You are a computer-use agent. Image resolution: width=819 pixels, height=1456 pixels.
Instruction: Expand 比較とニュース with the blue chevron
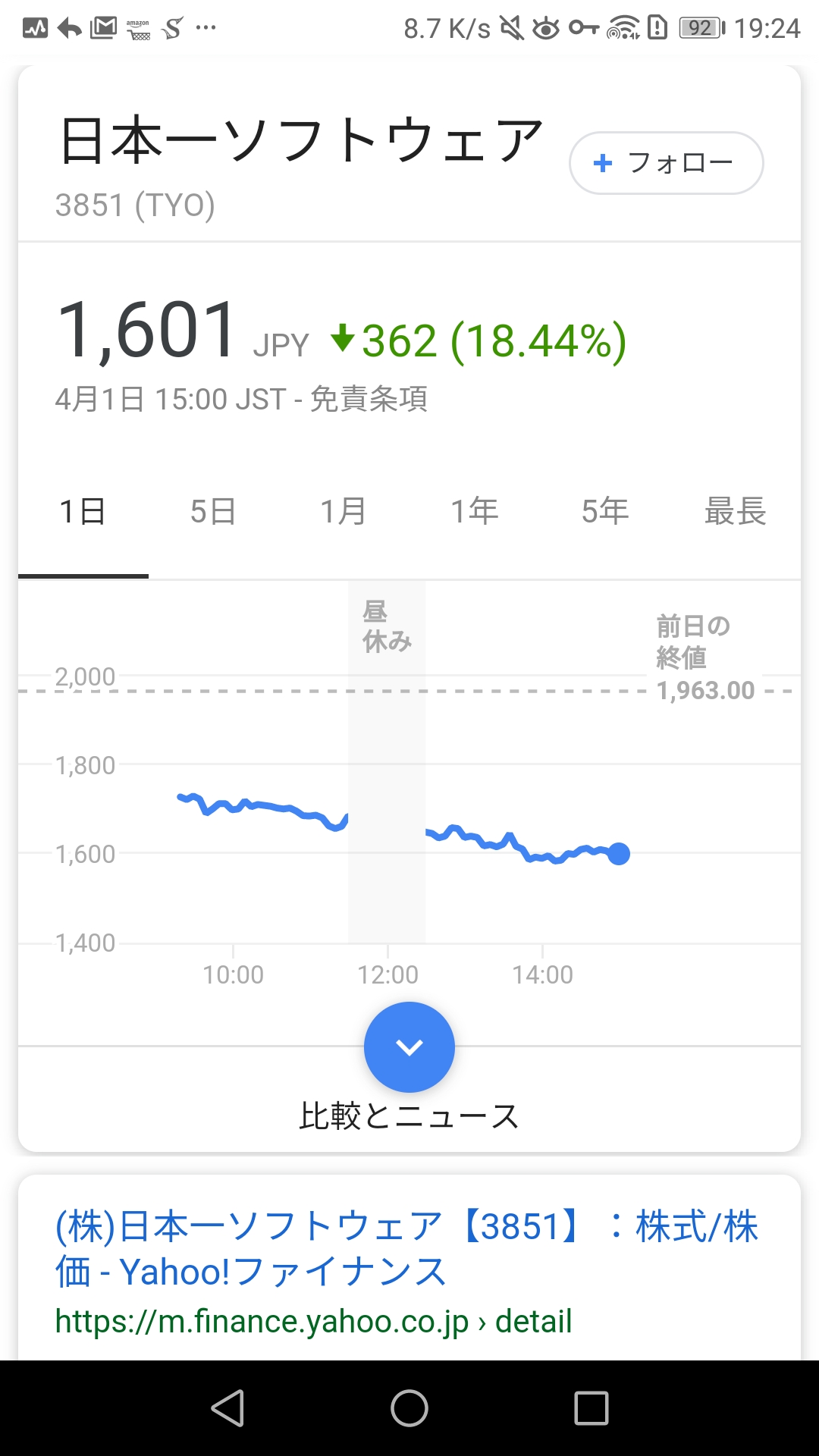(x=409, y=1047)
